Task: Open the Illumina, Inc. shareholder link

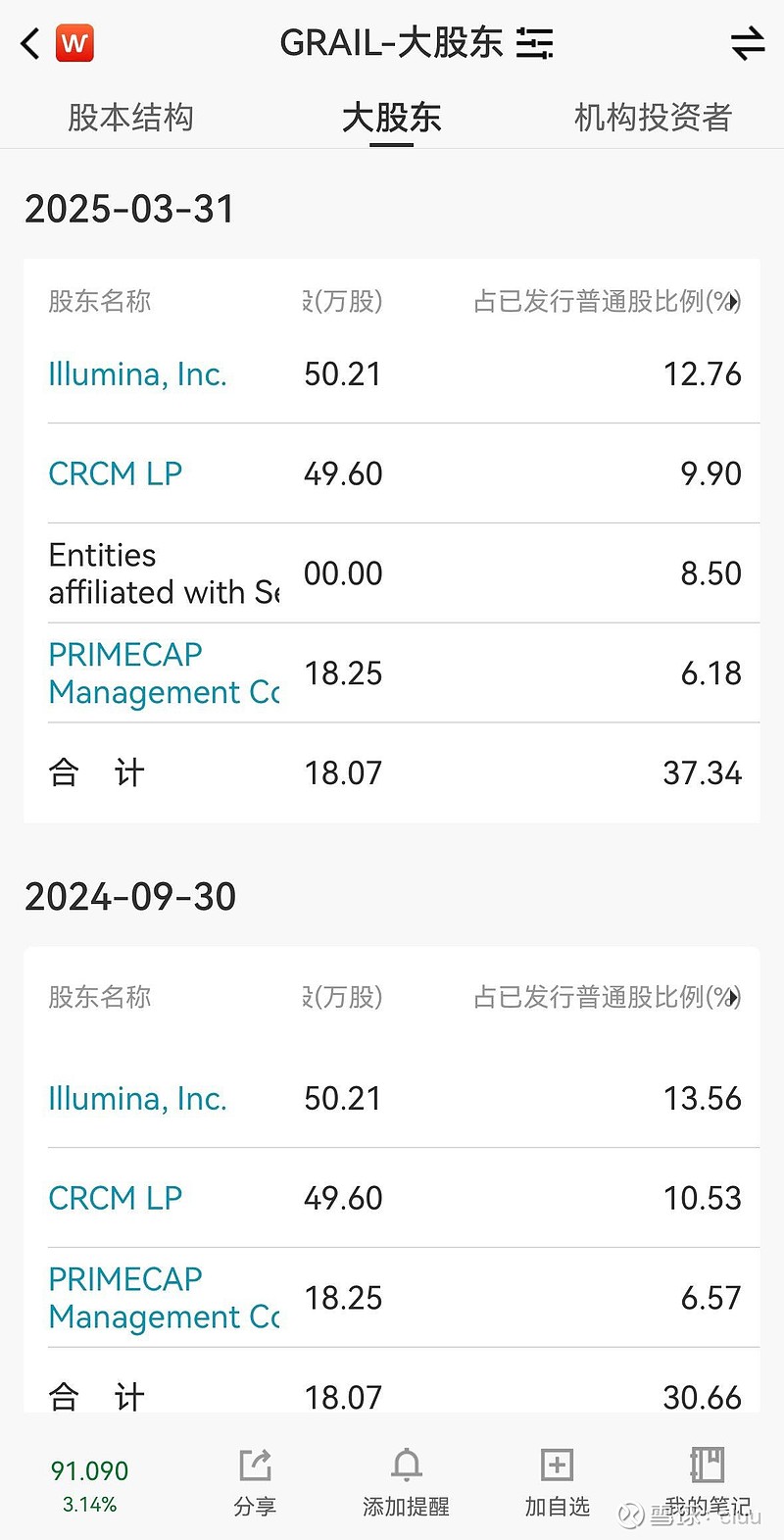Action: pyautogui.click(x=137, y=373)
